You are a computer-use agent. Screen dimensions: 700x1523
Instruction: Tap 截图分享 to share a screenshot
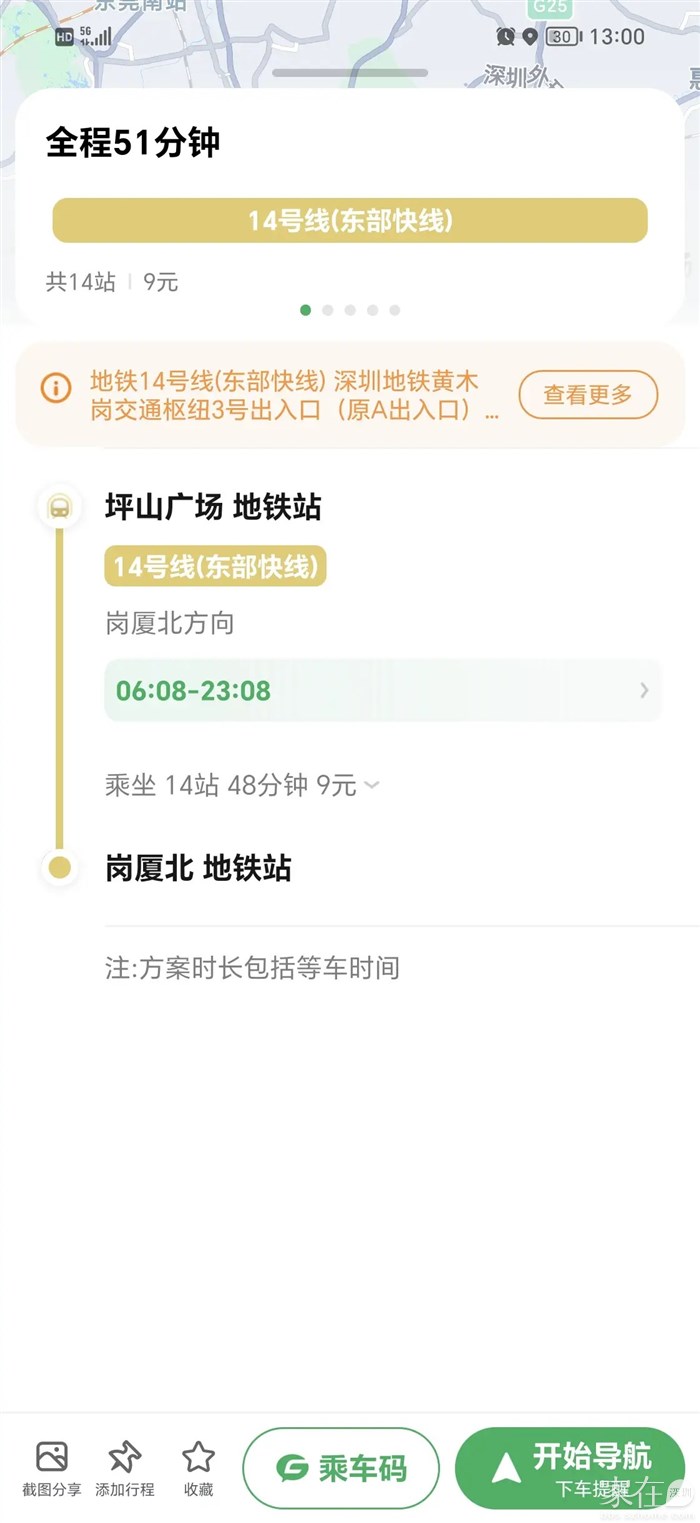tap(52, 1467)
